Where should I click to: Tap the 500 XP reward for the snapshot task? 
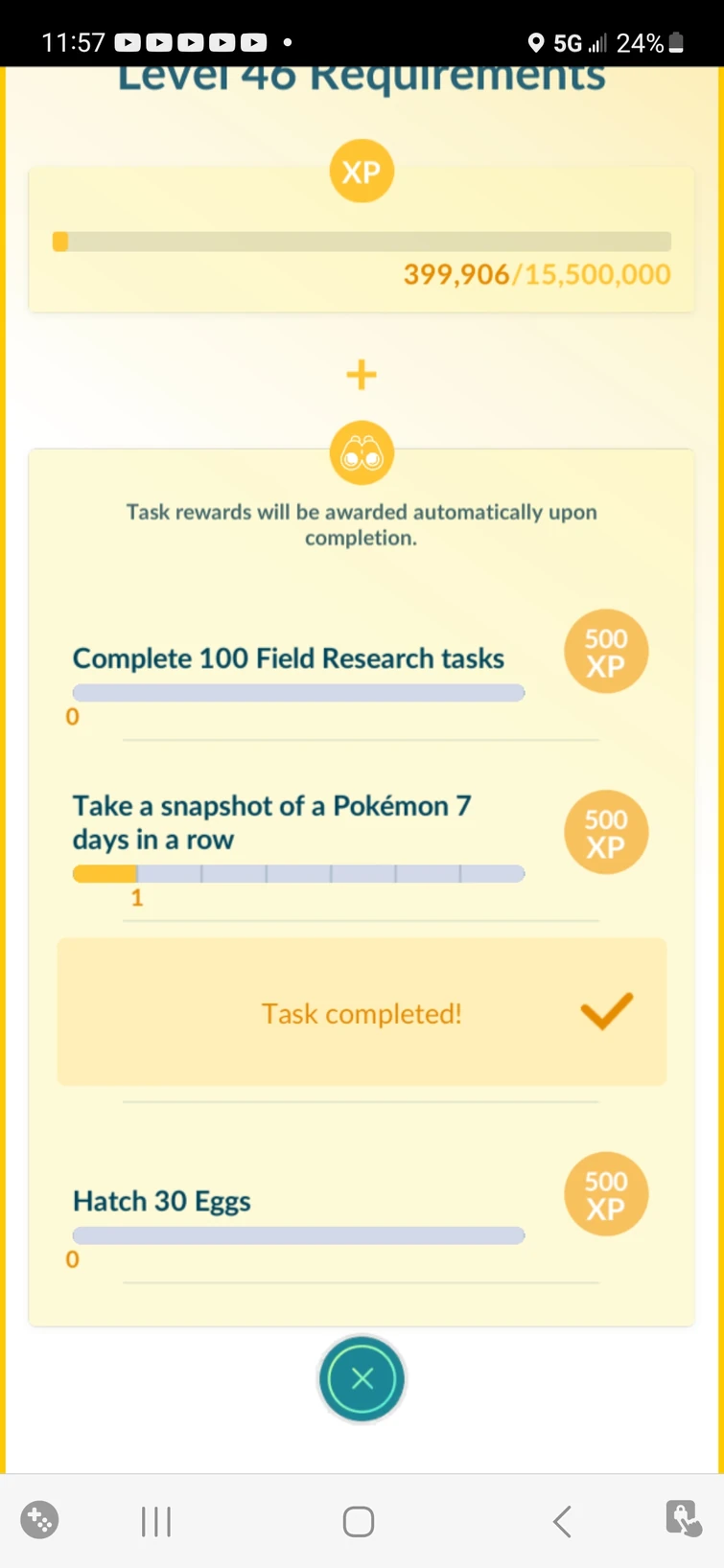(x=606, y=832)
